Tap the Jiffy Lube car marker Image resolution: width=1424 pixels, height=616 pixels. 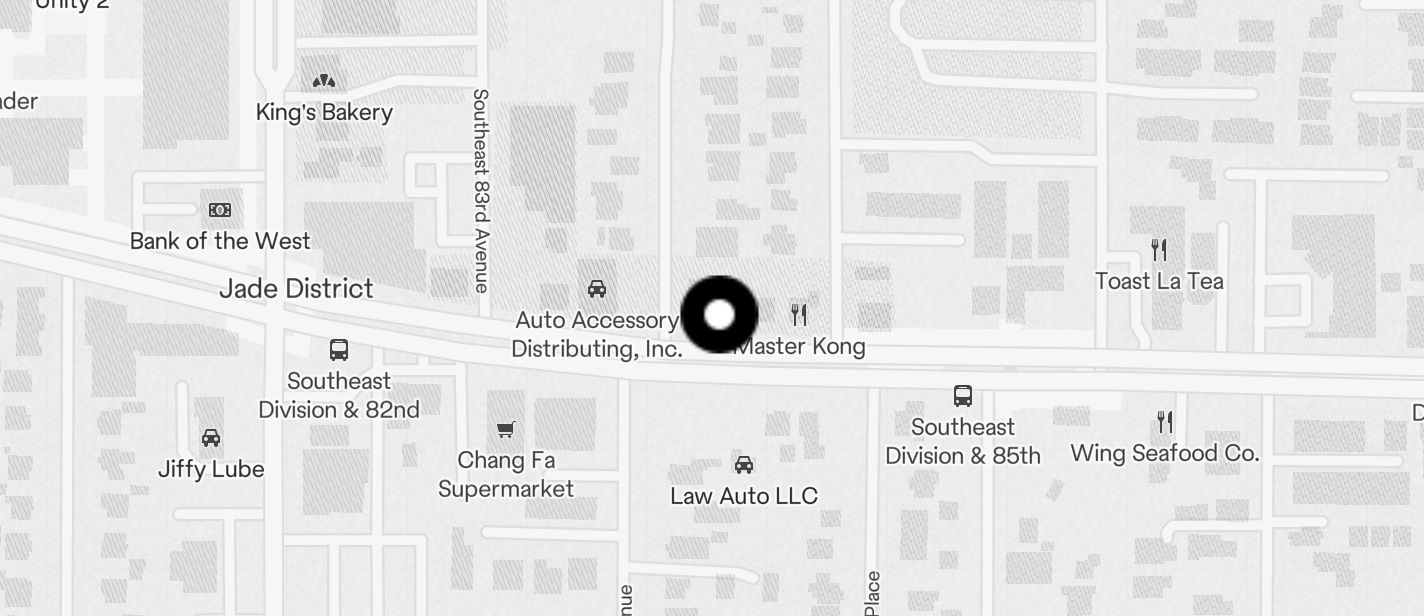click(x=211, y=438)
